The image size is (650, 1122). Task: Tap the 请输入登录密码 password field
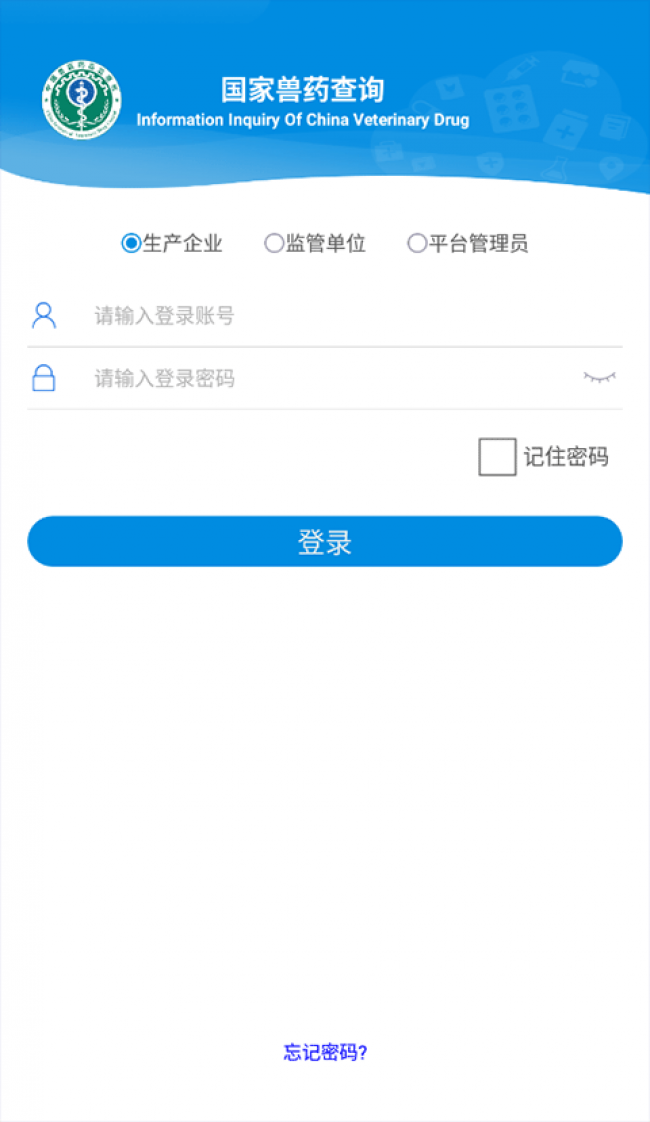point(320,379)
